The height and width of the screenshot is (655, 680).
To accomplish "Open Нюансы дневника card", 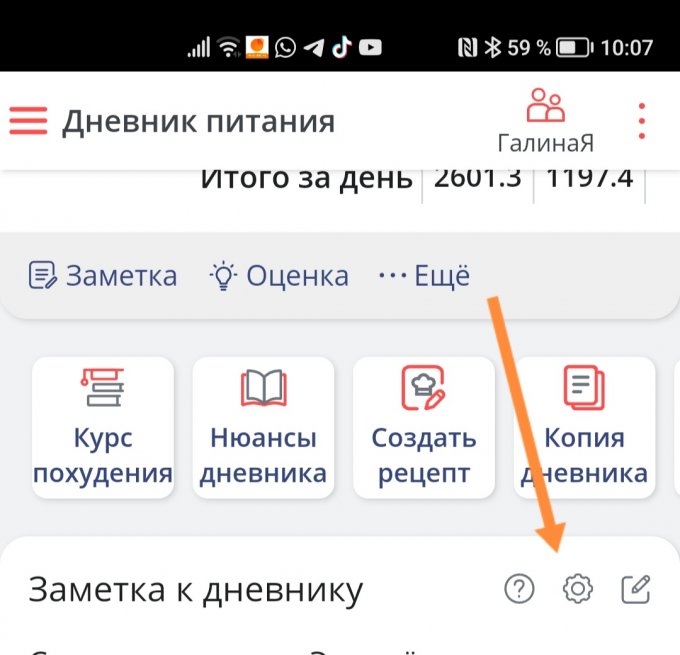I will (x=263, y=427).
